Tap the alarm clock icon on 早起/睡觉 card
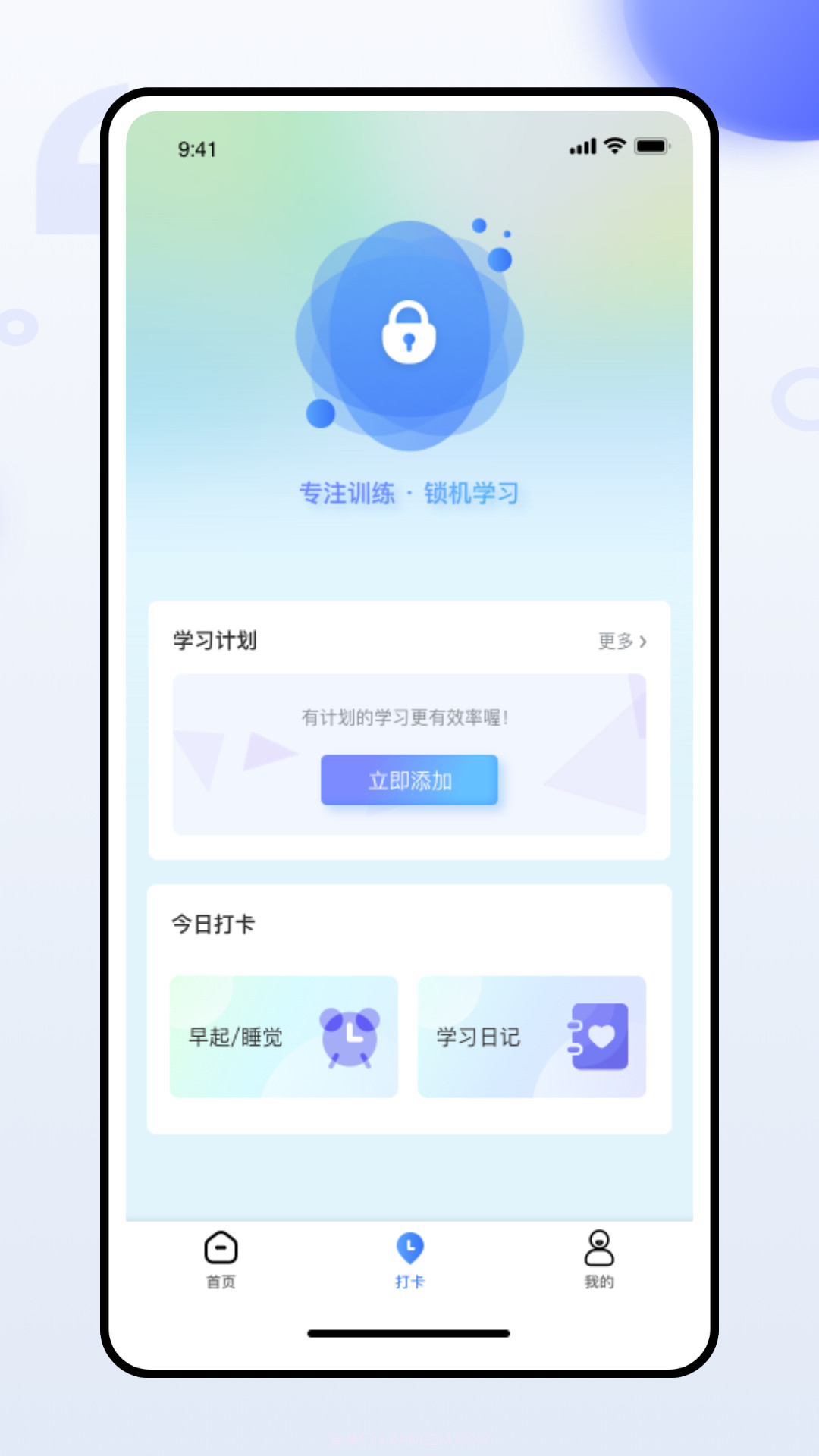Screen dimensions: 819x1456 [350, 1037]
